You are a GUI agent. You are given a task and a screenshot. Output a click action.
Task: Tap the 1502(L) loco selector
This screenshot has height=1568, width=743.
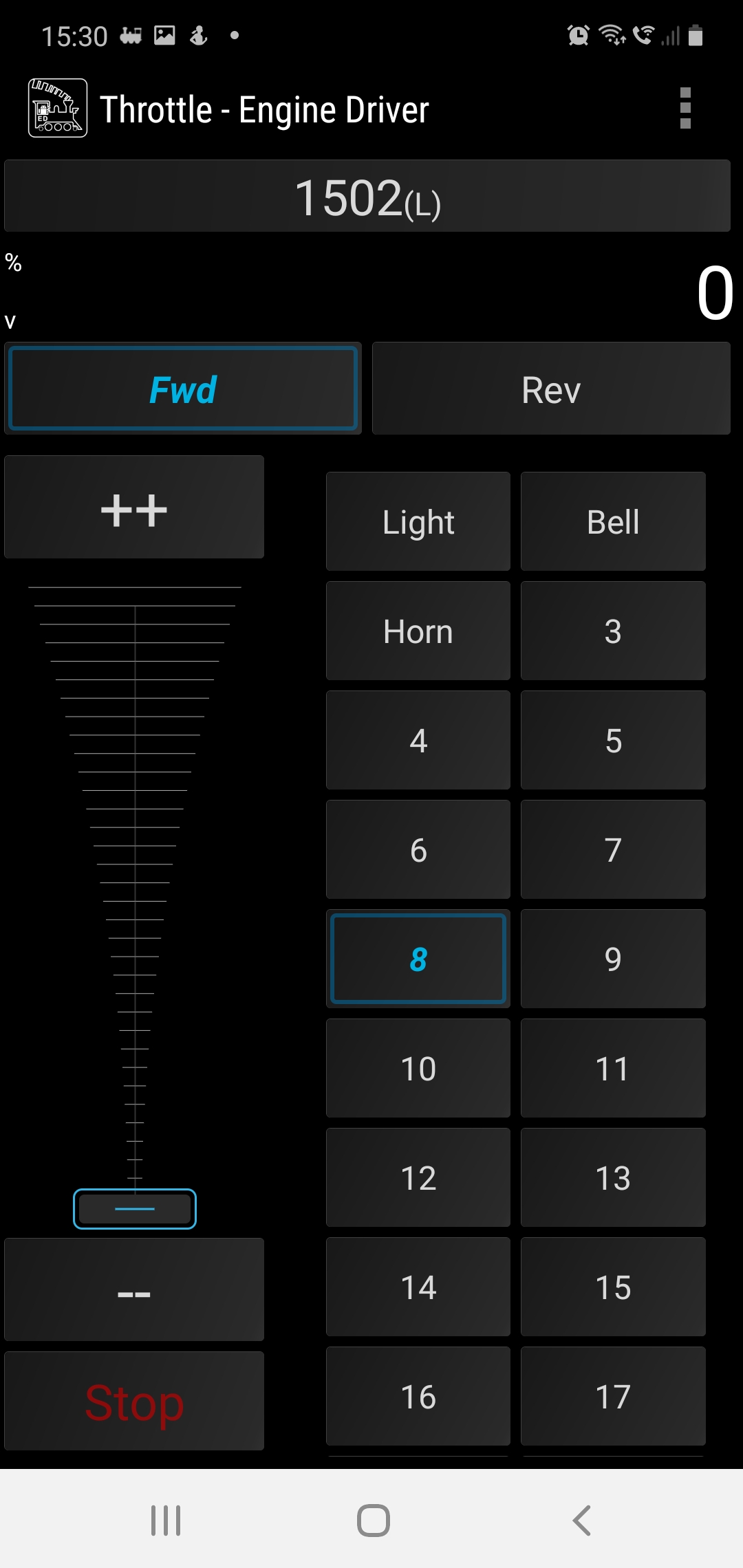pos(367,197)
